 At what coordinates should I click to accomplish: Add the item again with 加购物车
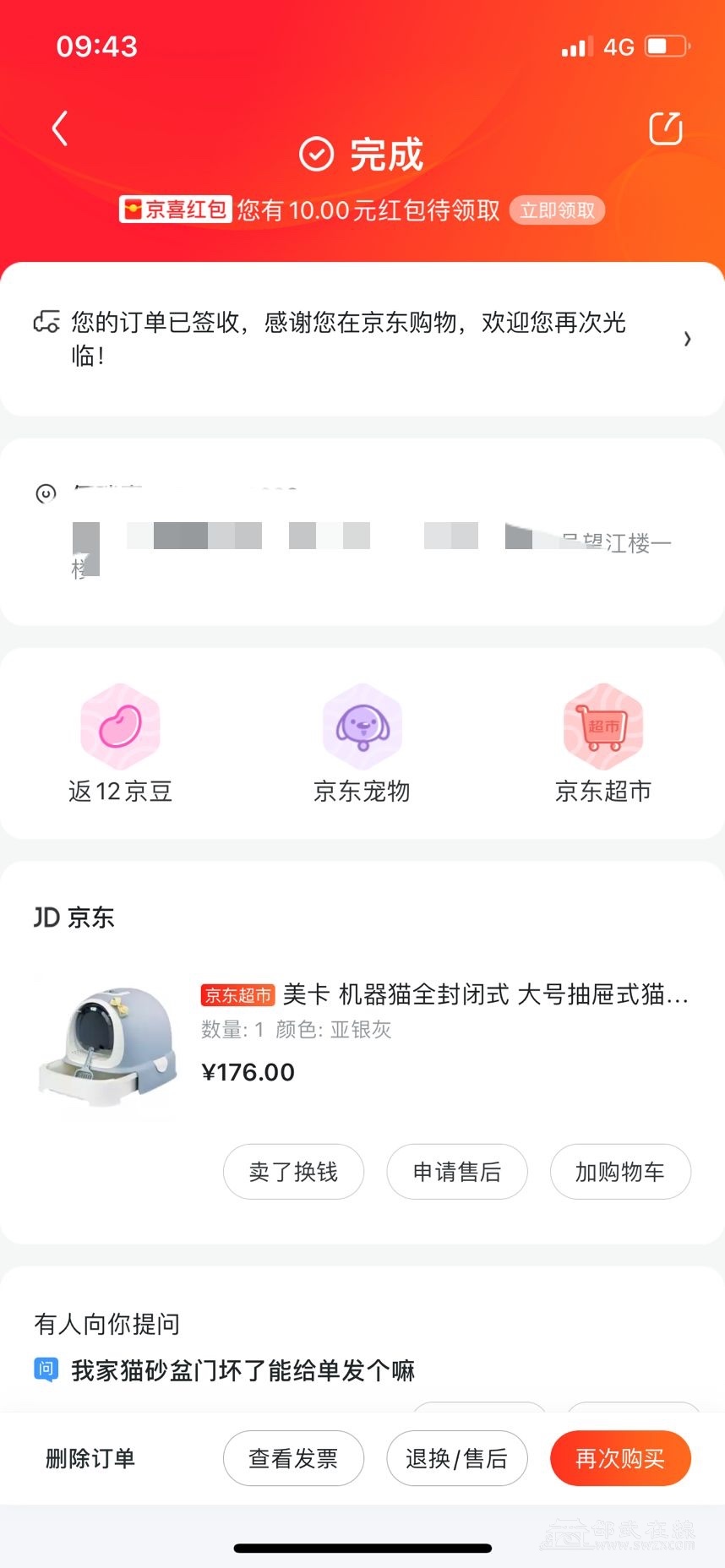tap(620, 1172)
